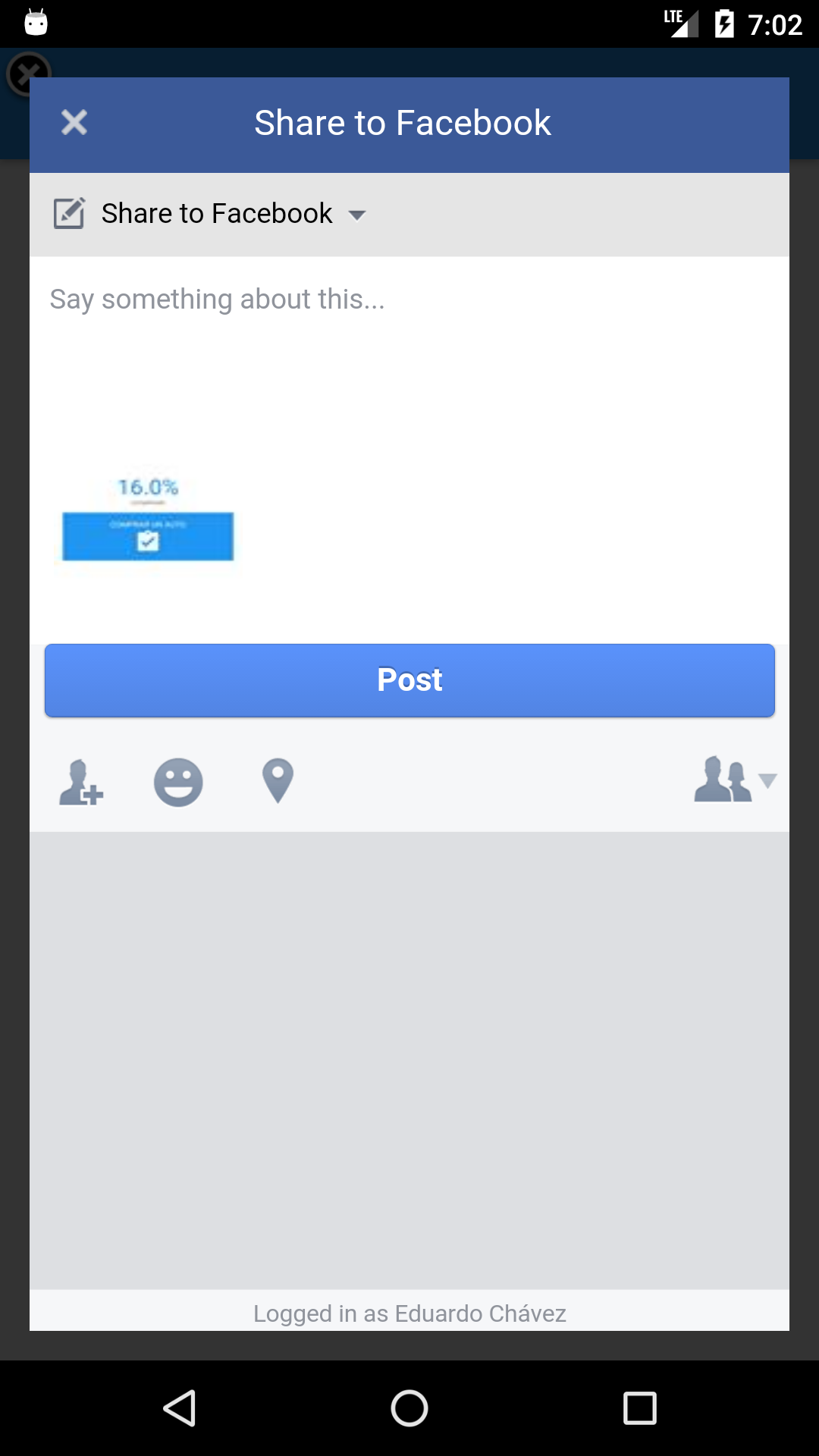Go to the home screen

409,1408
